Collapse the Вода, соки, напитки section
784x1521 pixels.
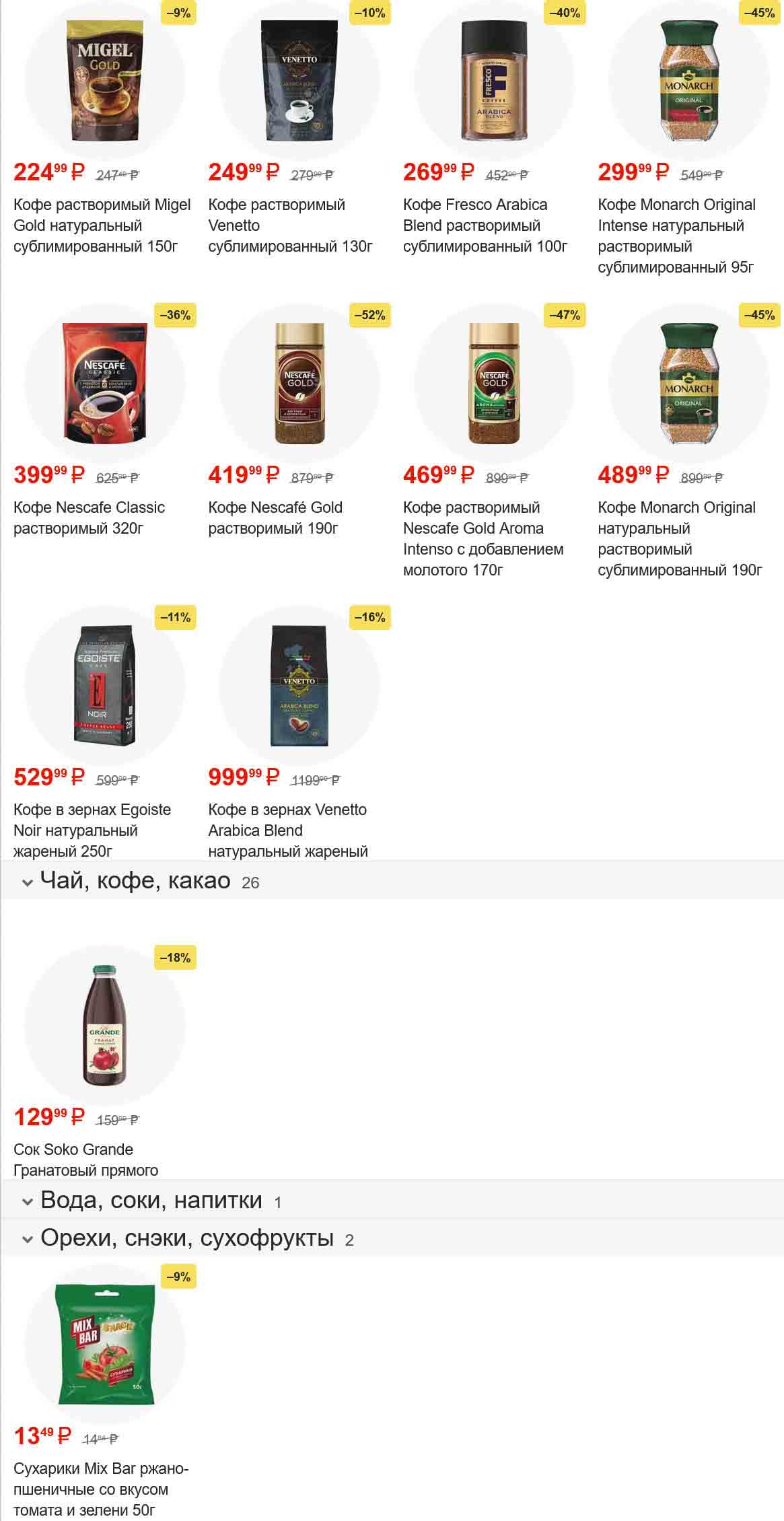tap(151, 1200)
